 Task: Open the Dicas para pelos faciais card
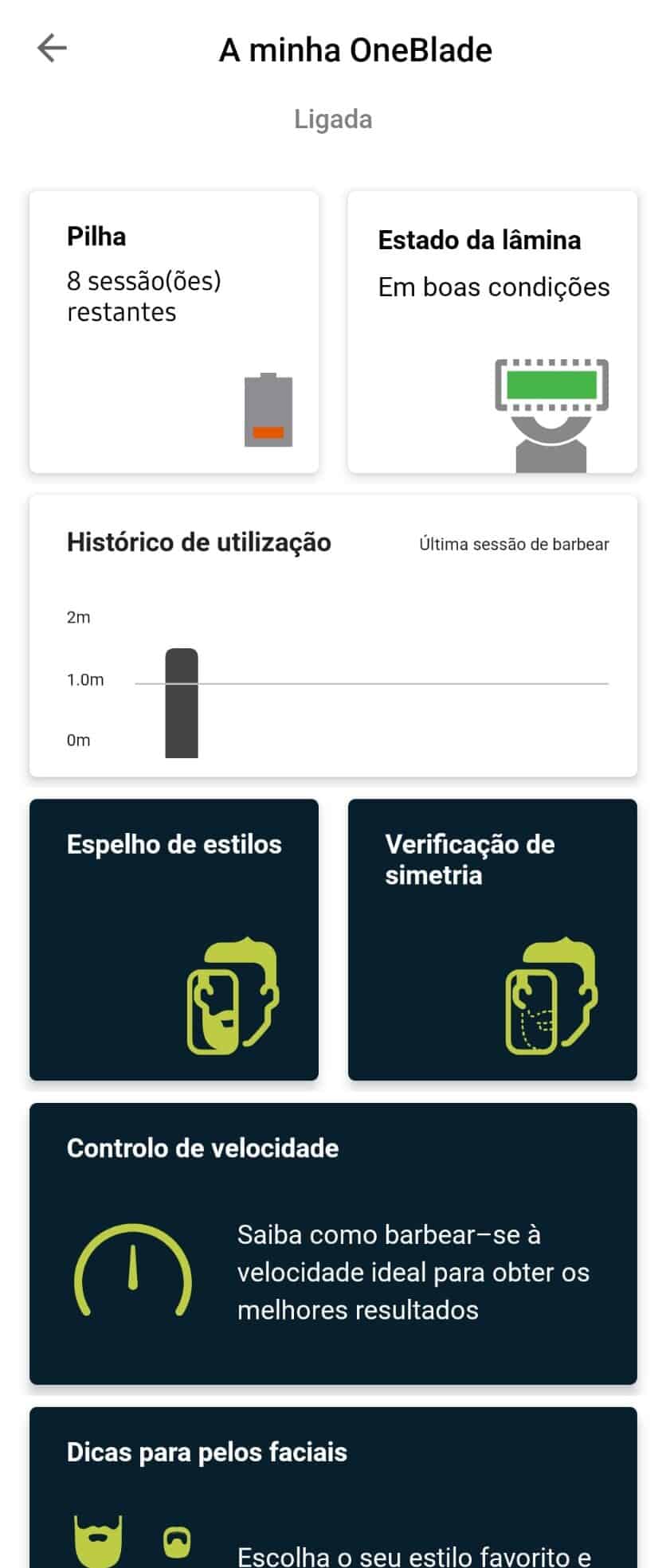tap(333, 1488)
